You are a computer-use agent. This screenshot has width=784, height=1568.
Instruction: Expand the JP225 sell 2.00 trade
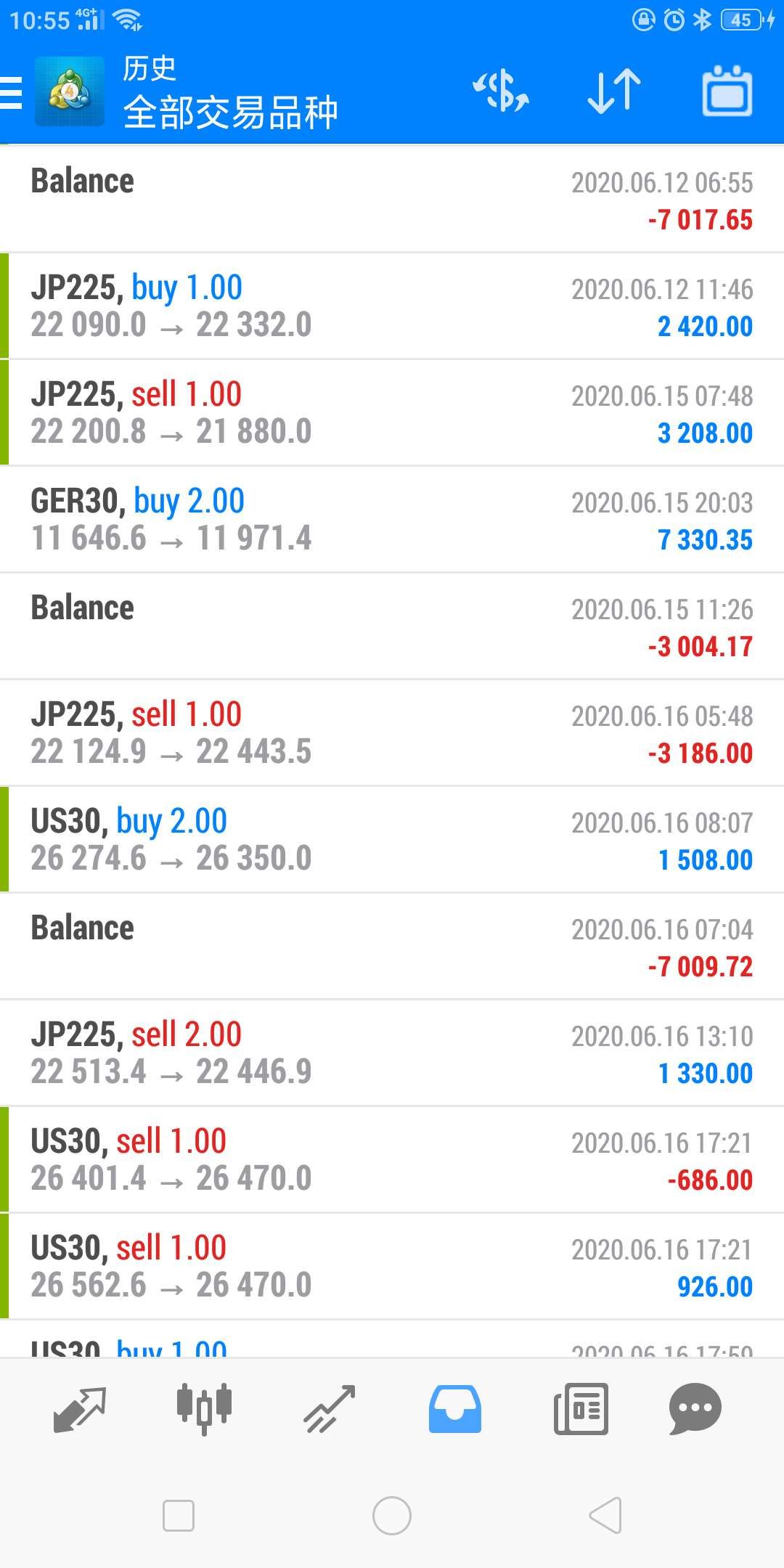[x=392, y=1053]
